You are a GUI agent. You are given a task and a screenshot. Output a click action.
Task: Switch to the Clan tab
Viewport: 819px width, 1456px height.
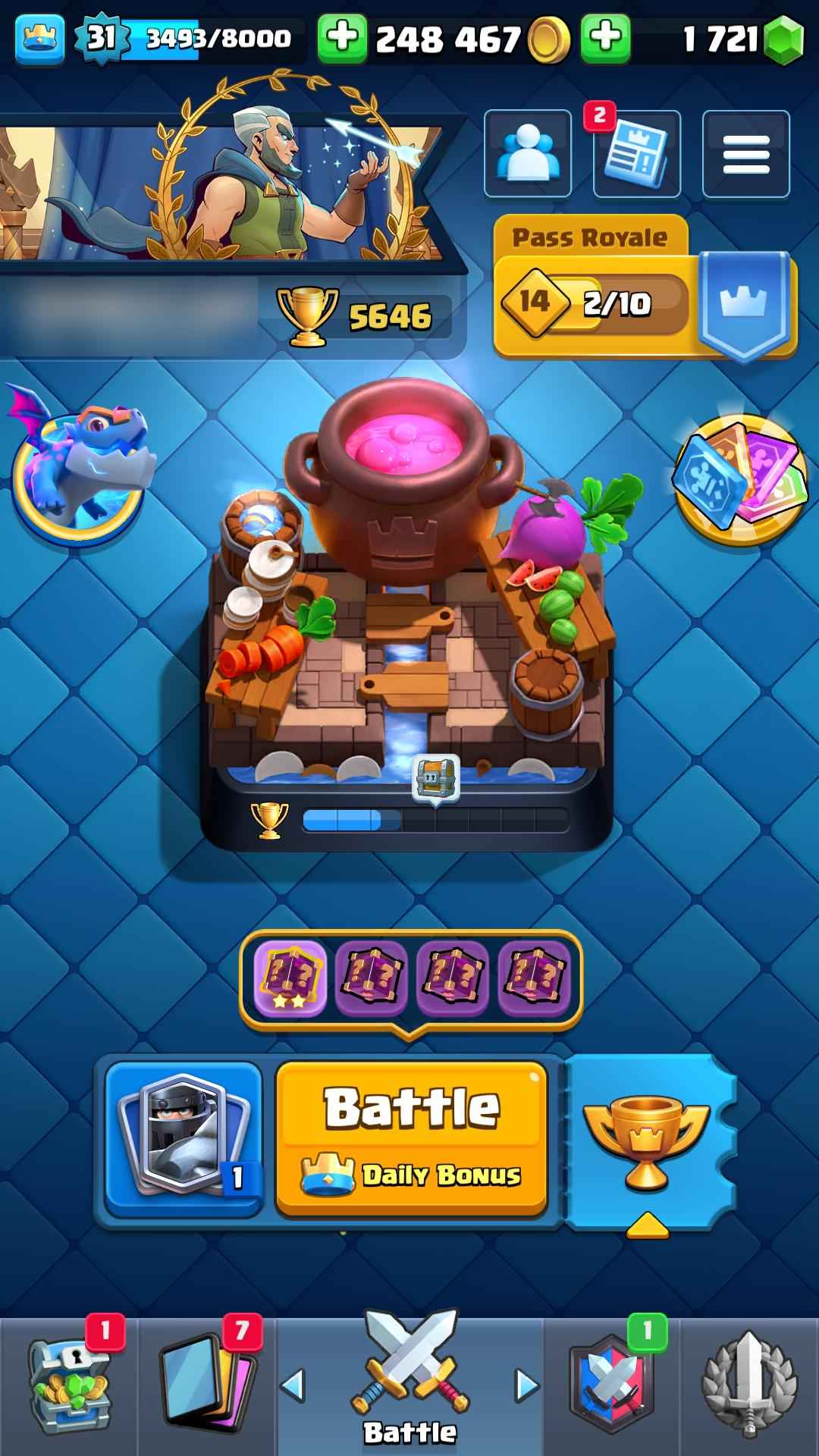[x=613, y=1385]
